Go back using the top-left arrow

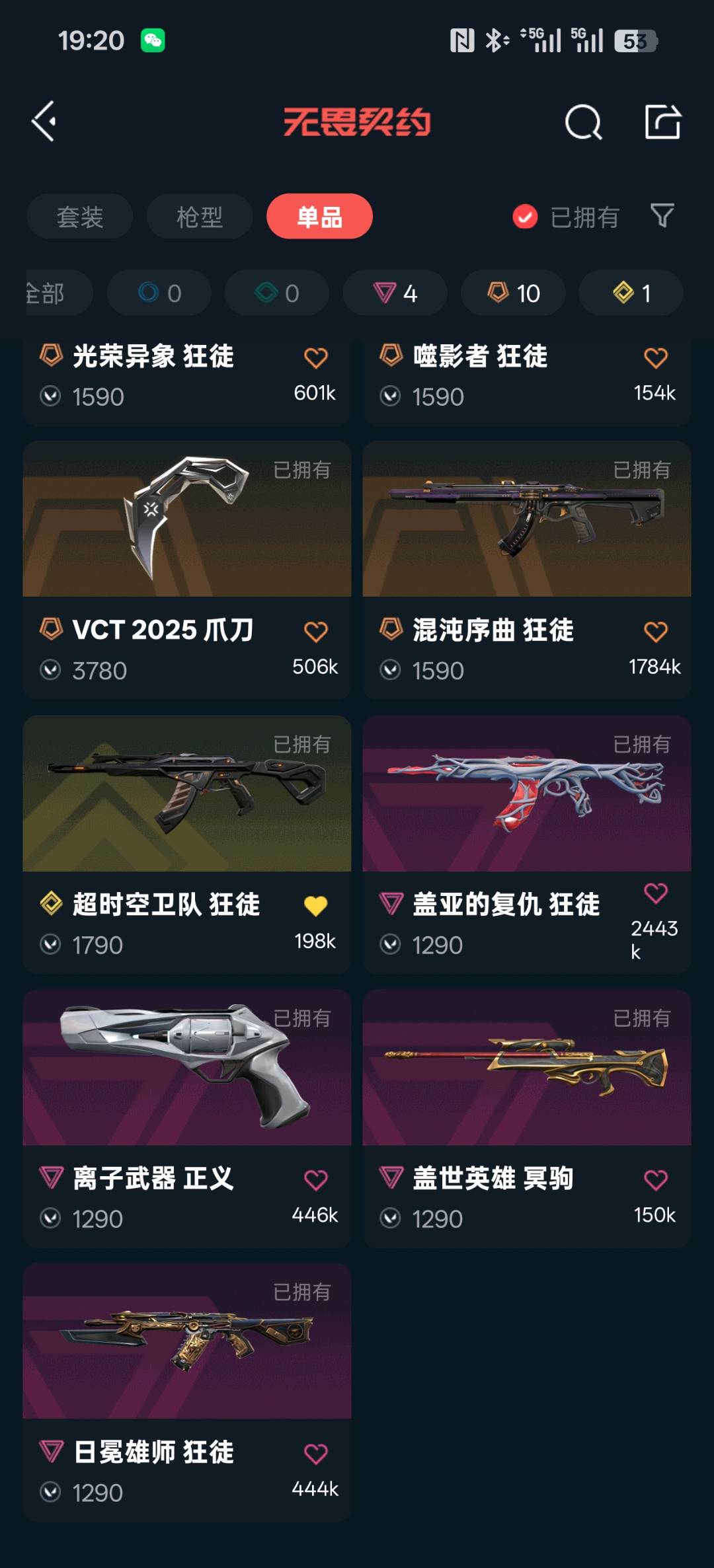44,122
